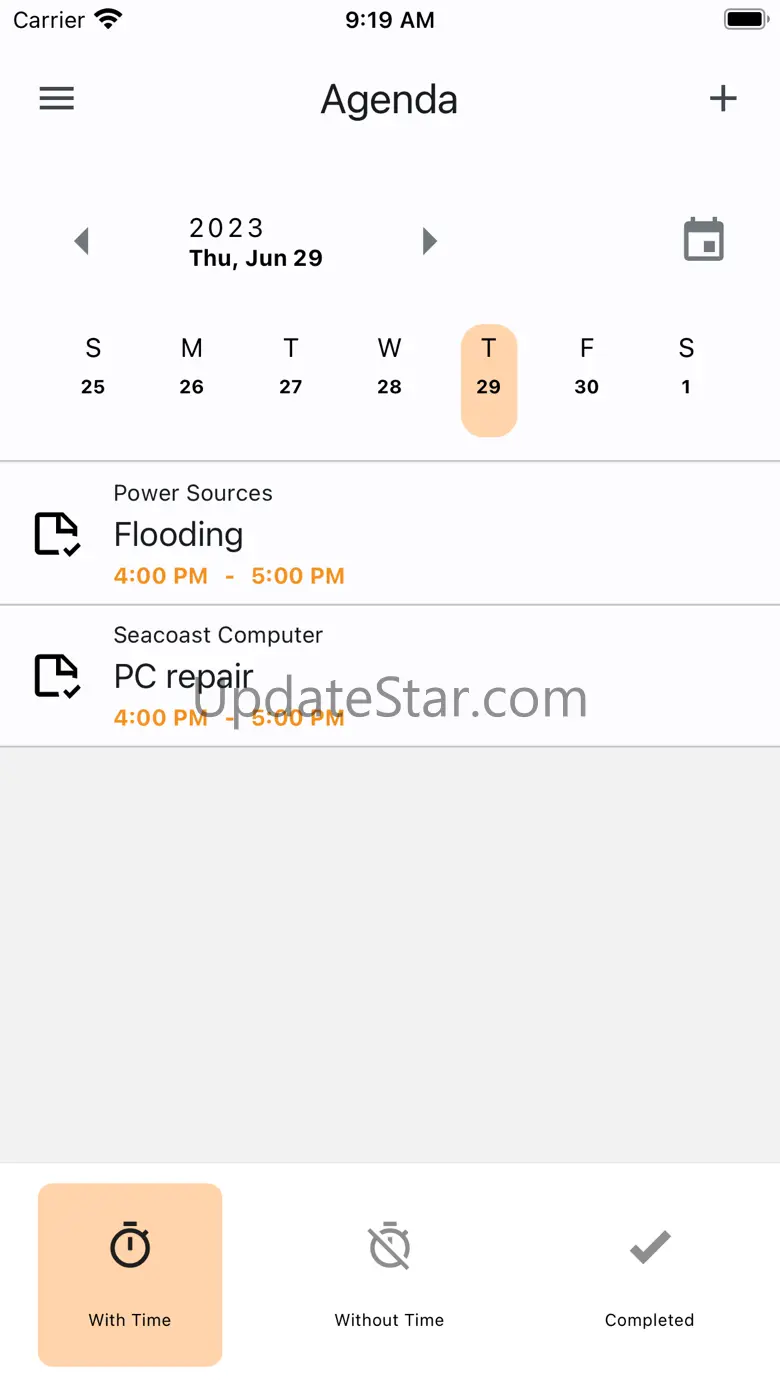Select Friday 30 in week strip
This screenshot has width=780, height=1387.
point(587,366)
